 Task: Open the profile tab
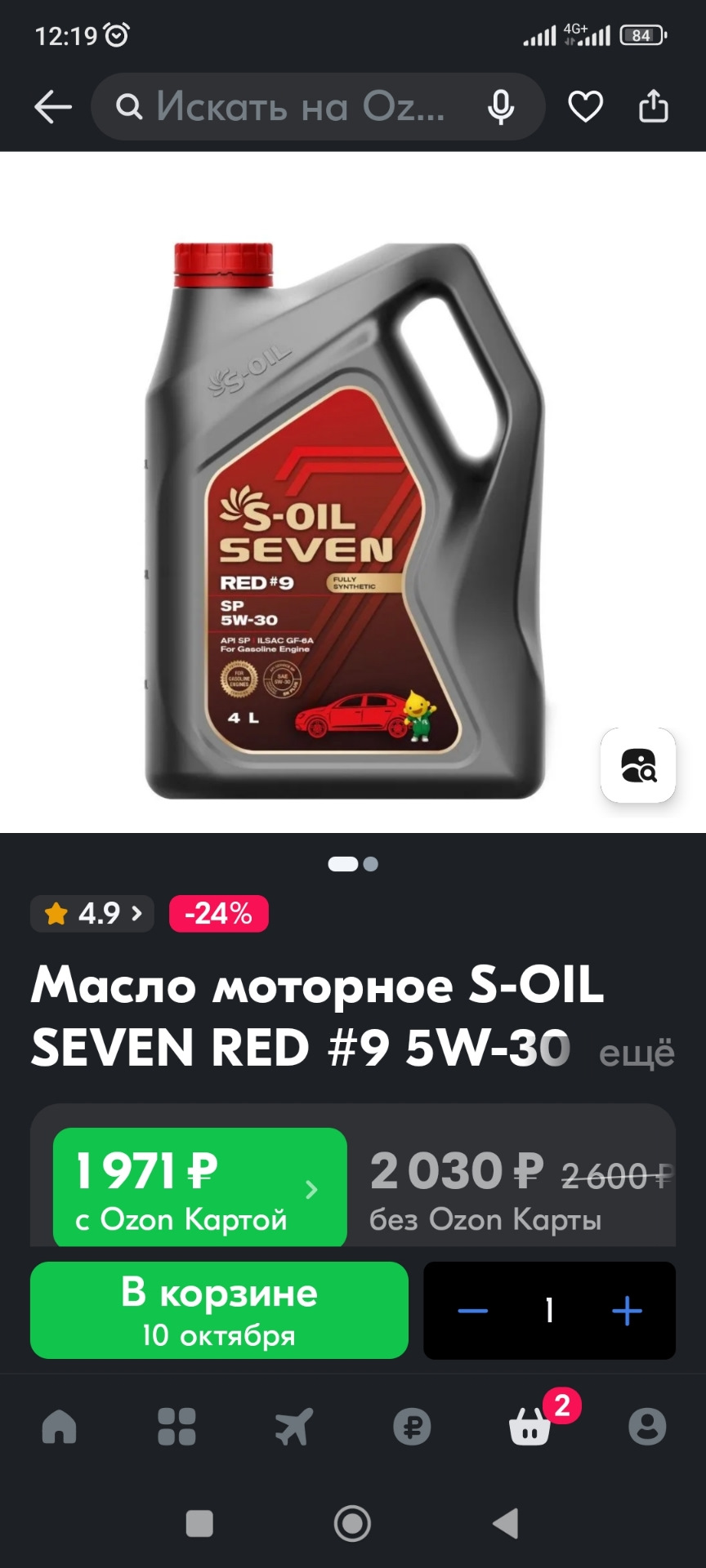click(647, 1427)
